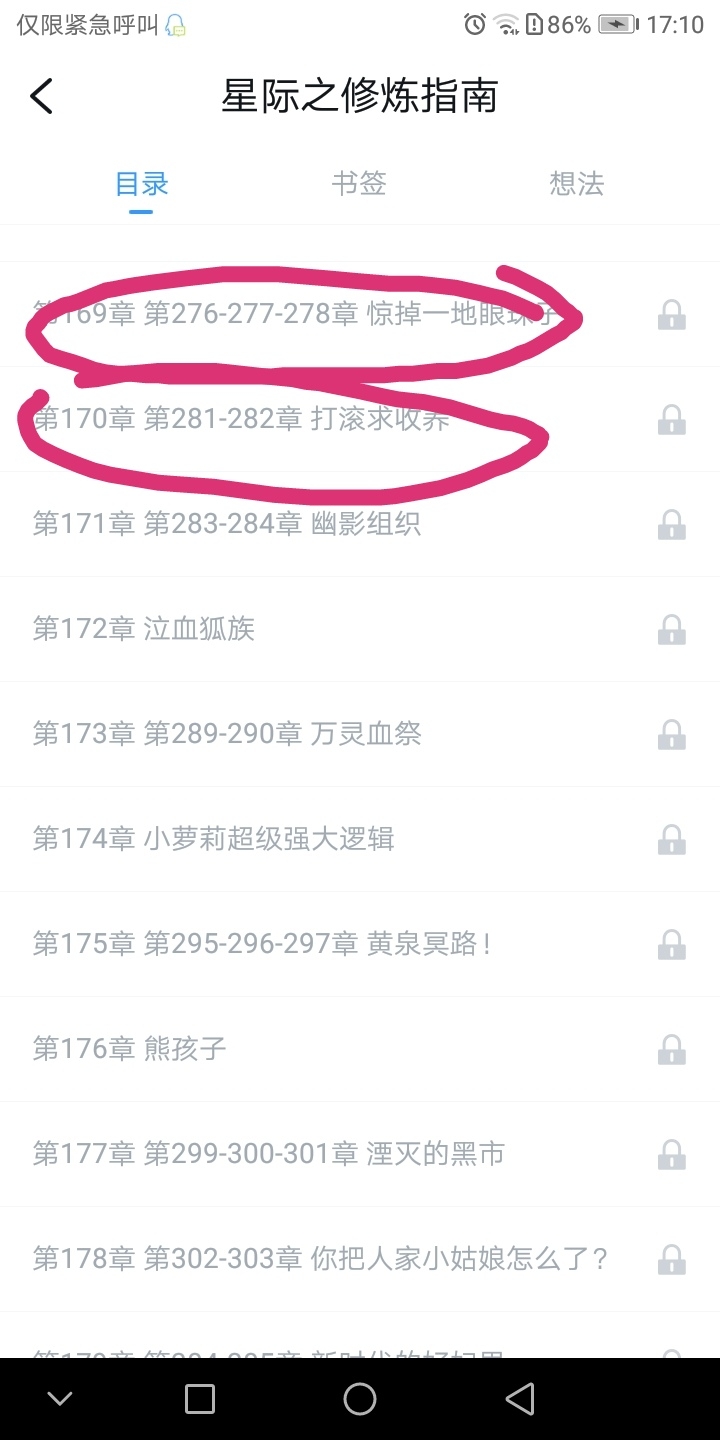Viewport: 720px width, 1440px height.
Task: Open chapter 第171章 幽影组织
Action: pos(227,524)
